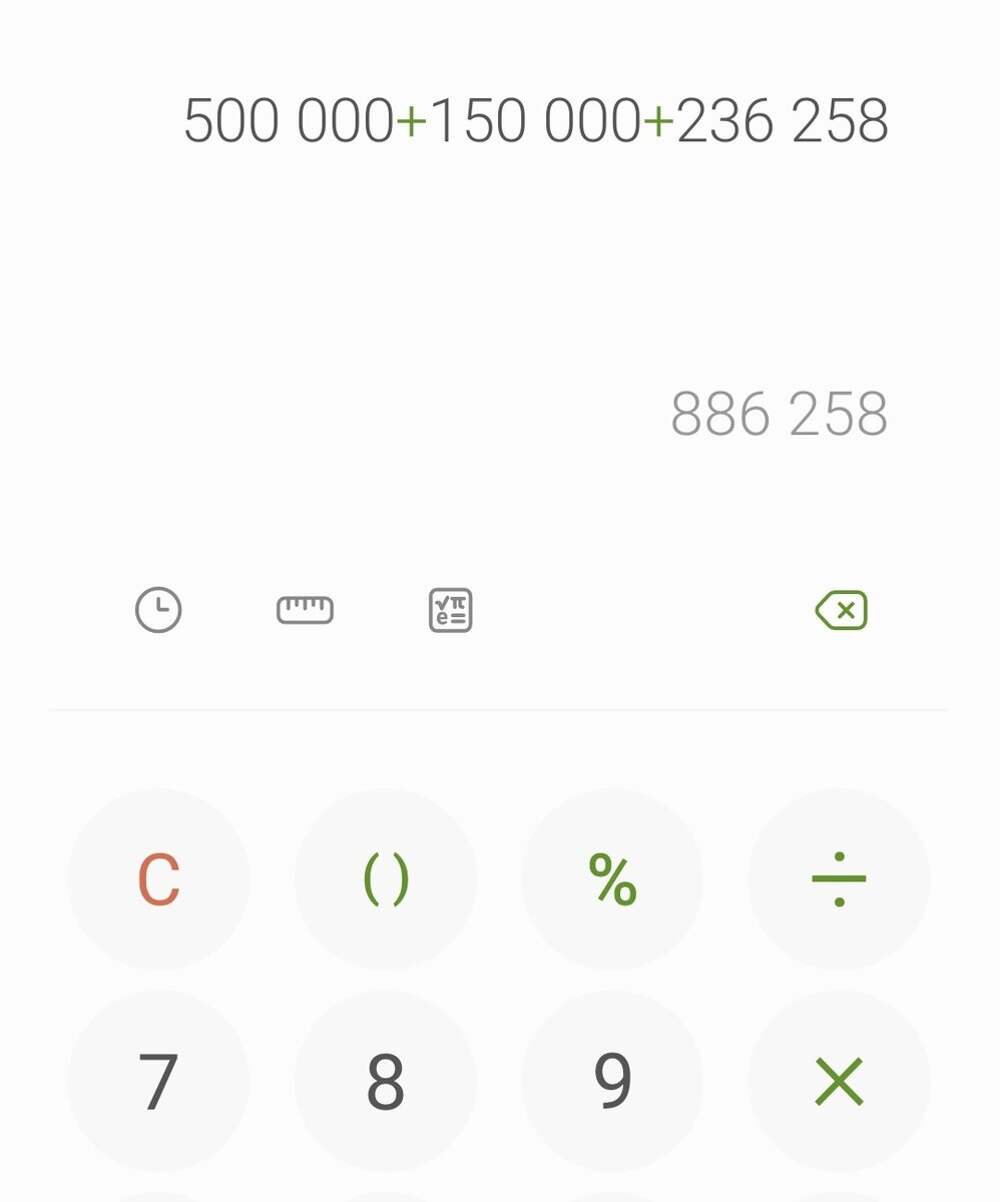Choose the multiplication operator
This screenshot has width=1000, height=1202.
click(839, 1082)
